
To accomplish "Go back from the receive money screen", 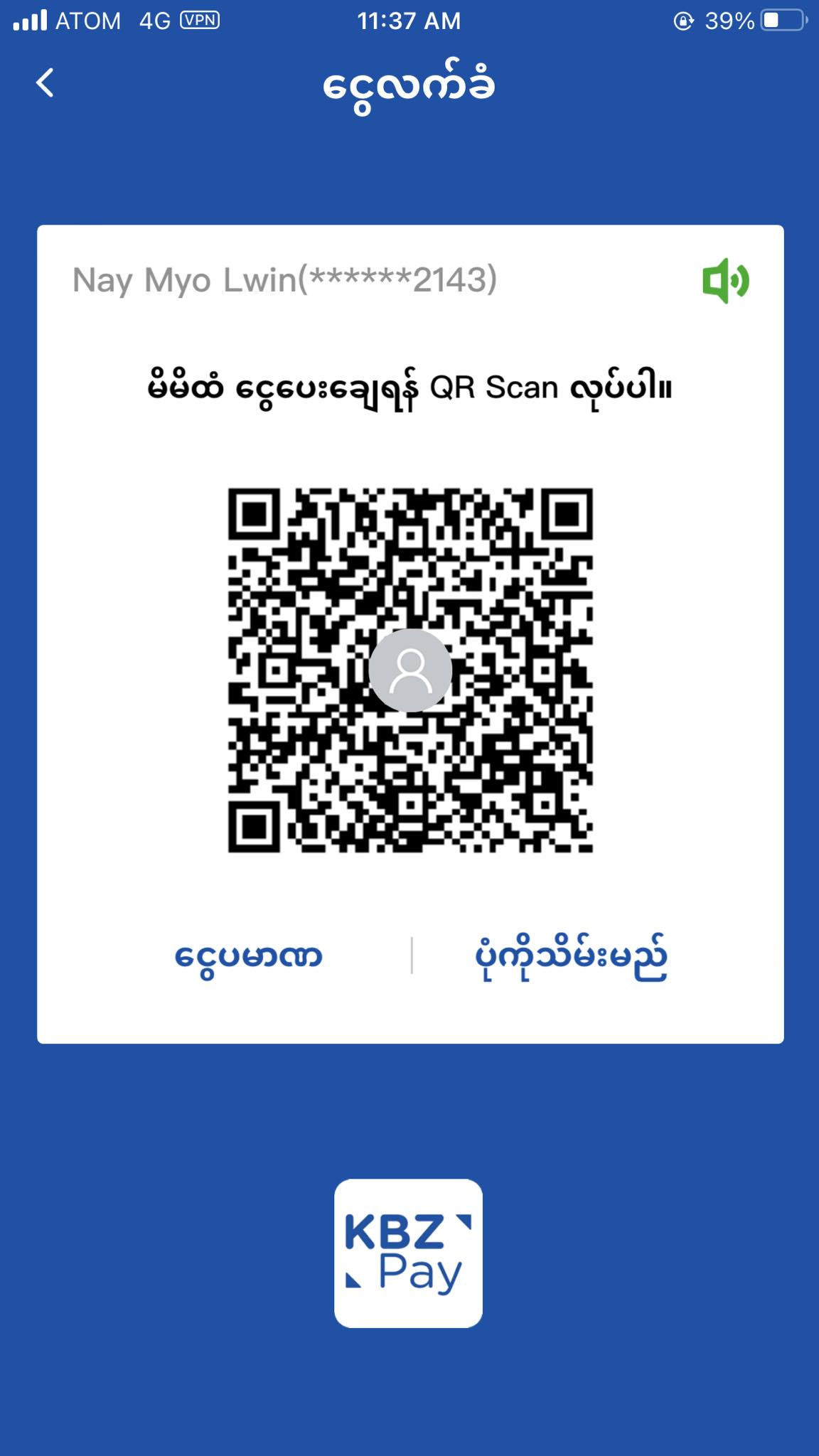I will (x=45, y=82).
